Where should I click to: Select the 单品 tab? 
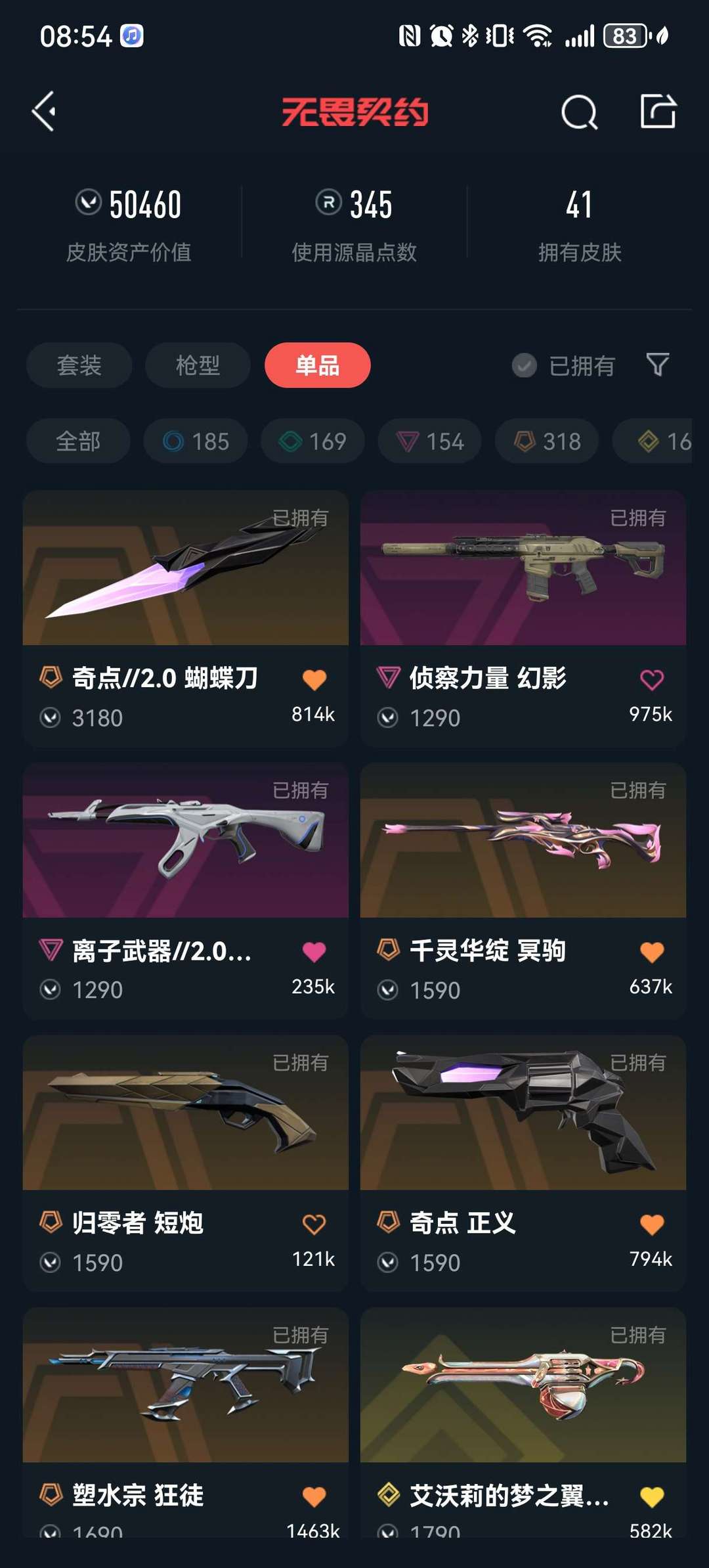(317, 365)
